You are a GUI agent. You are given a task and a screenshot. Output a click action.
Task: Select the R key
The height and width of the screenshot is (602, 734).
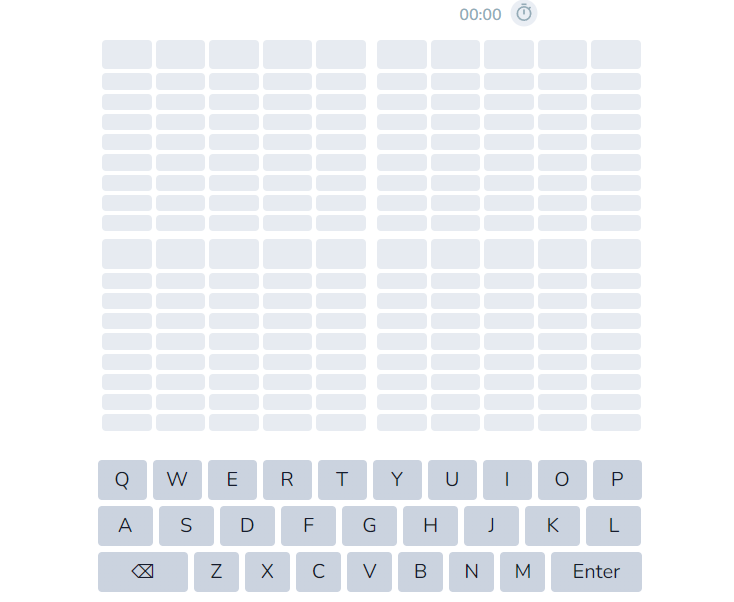click(287, 480)
